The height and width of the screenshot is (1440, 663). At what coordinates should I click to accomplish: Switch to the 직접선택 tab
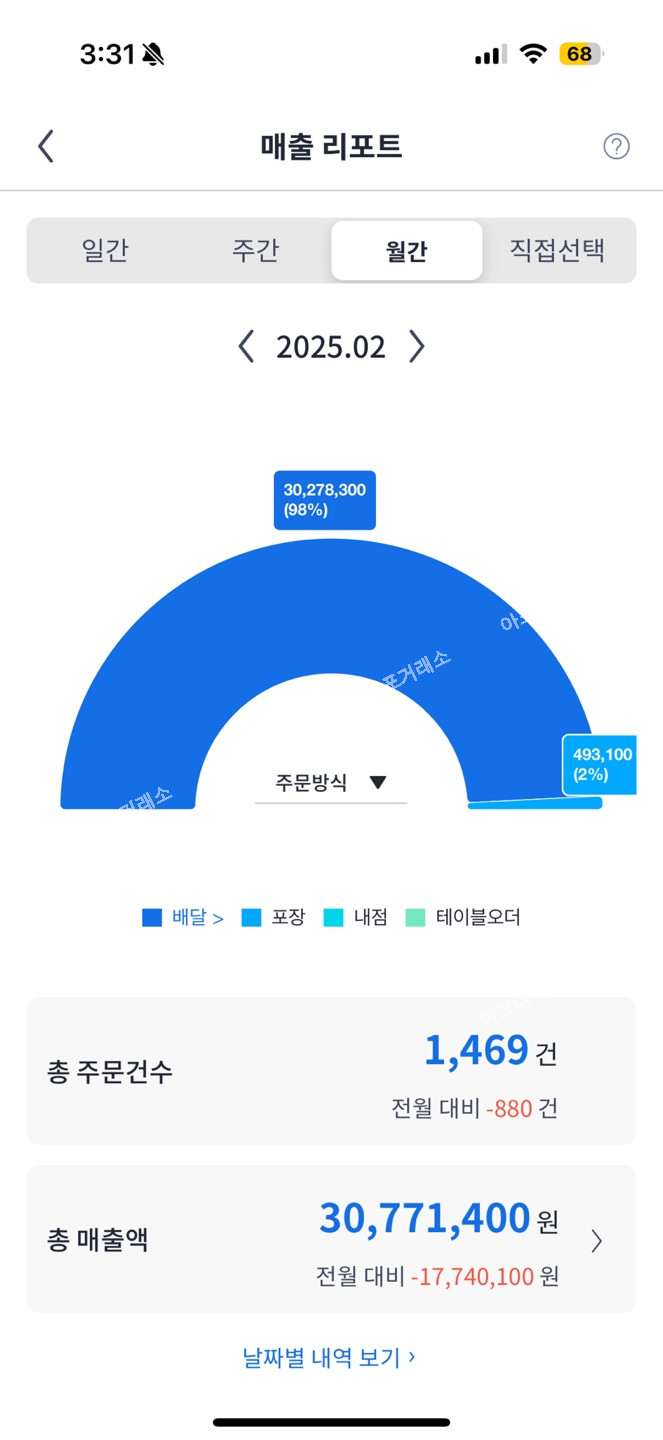click(557, 250)
